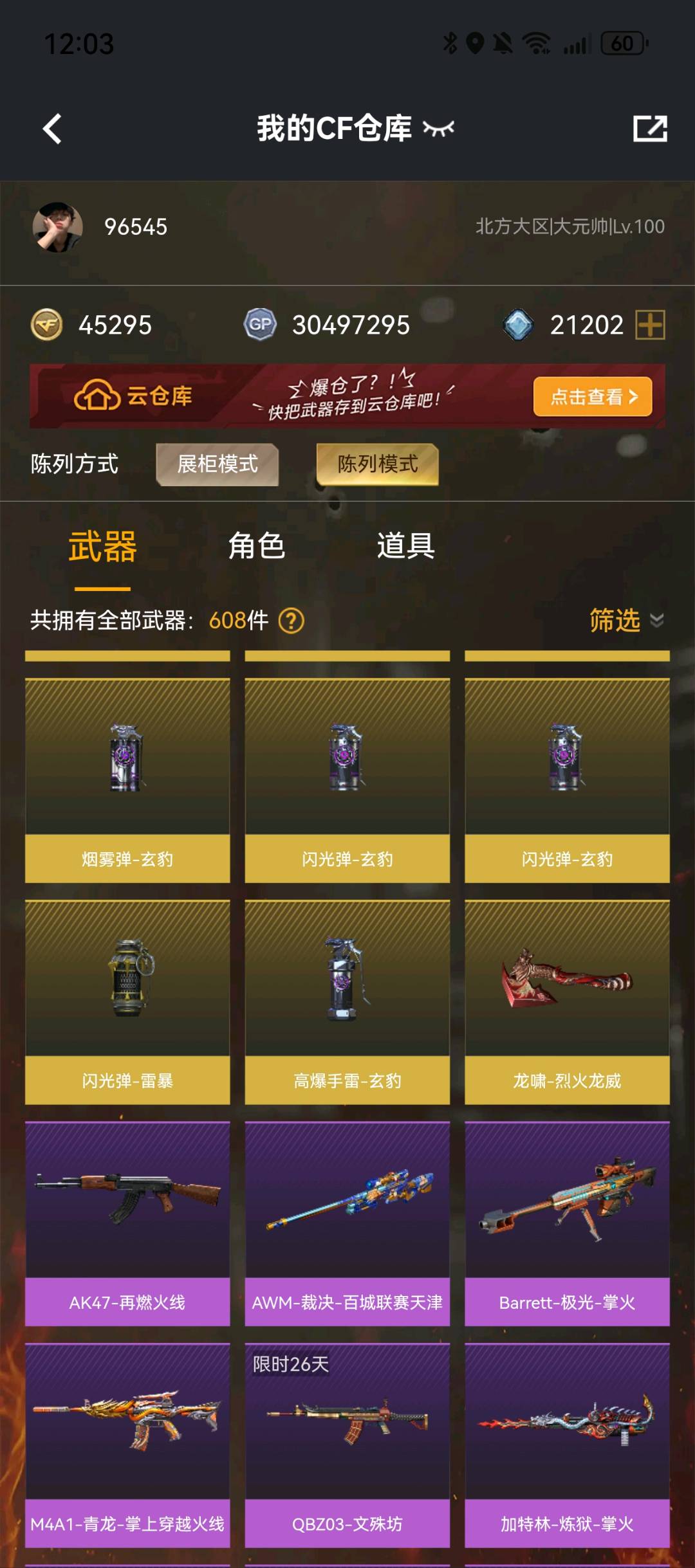Go back using the back arrow
Image resolution: width=695 pixels, height=1568 pixels.
point(52,129)
